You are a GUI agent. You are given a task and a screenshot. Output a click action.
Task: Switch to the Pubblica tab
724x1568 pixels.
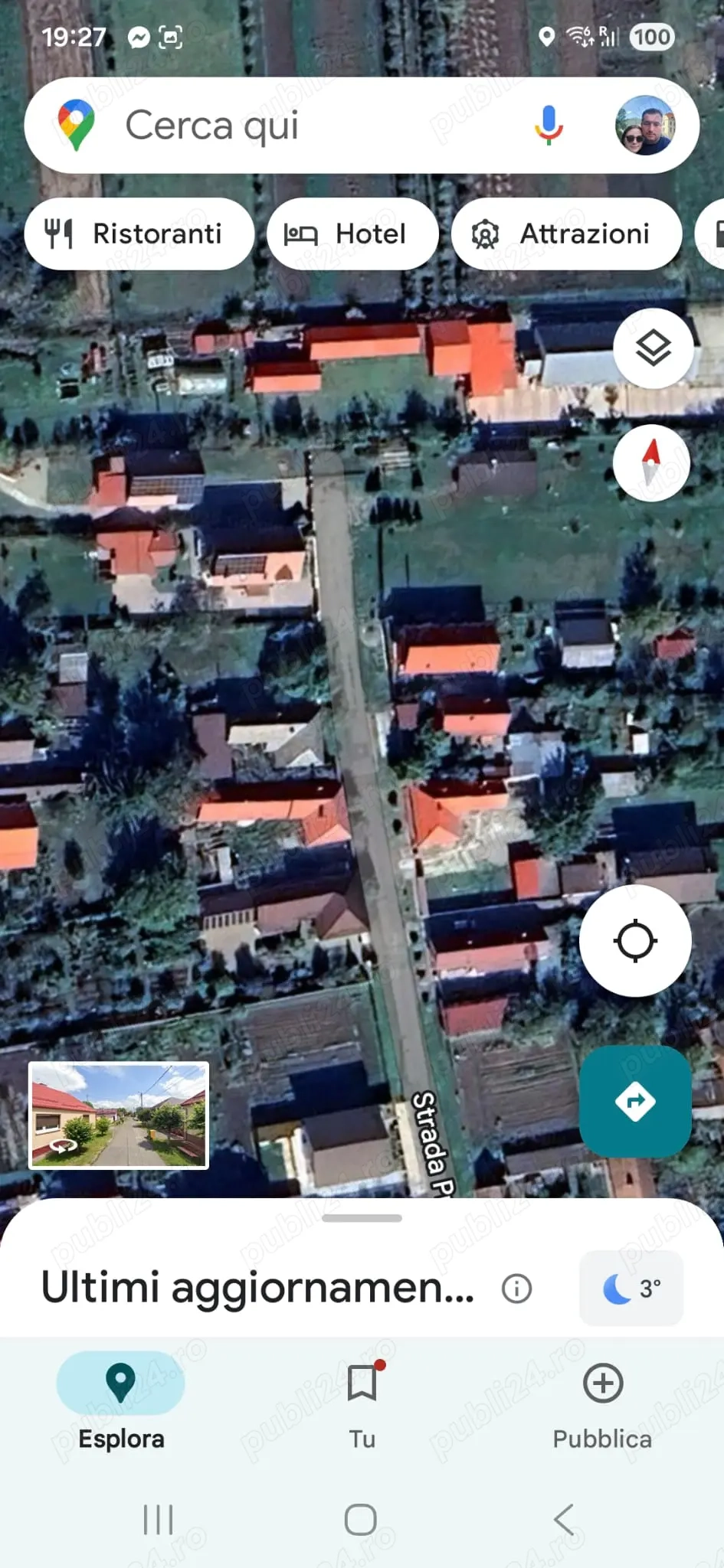click(x=603, y=1401)
